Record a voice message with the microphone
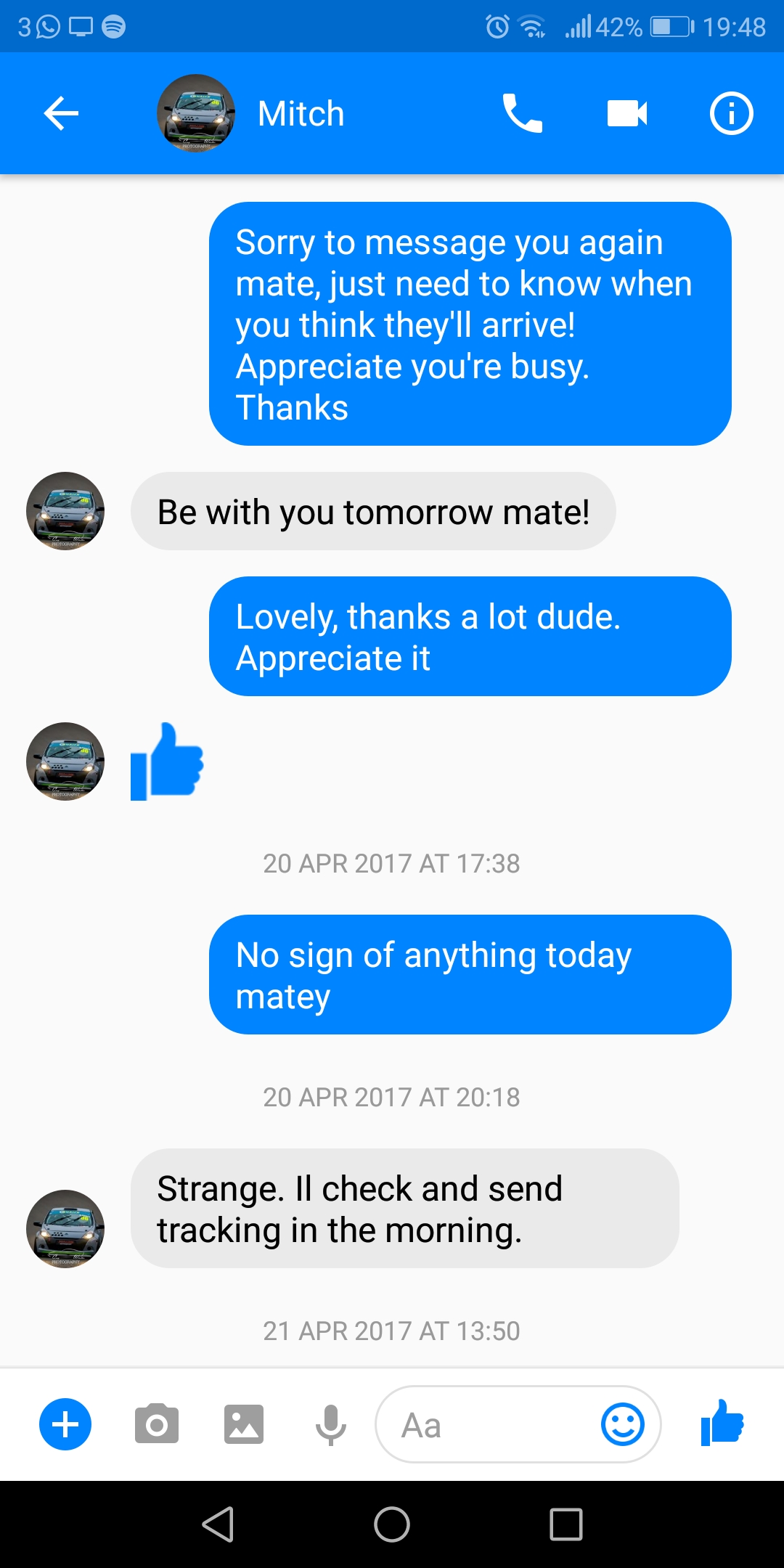The image size is (784, 1568). tap(330, 1424)
